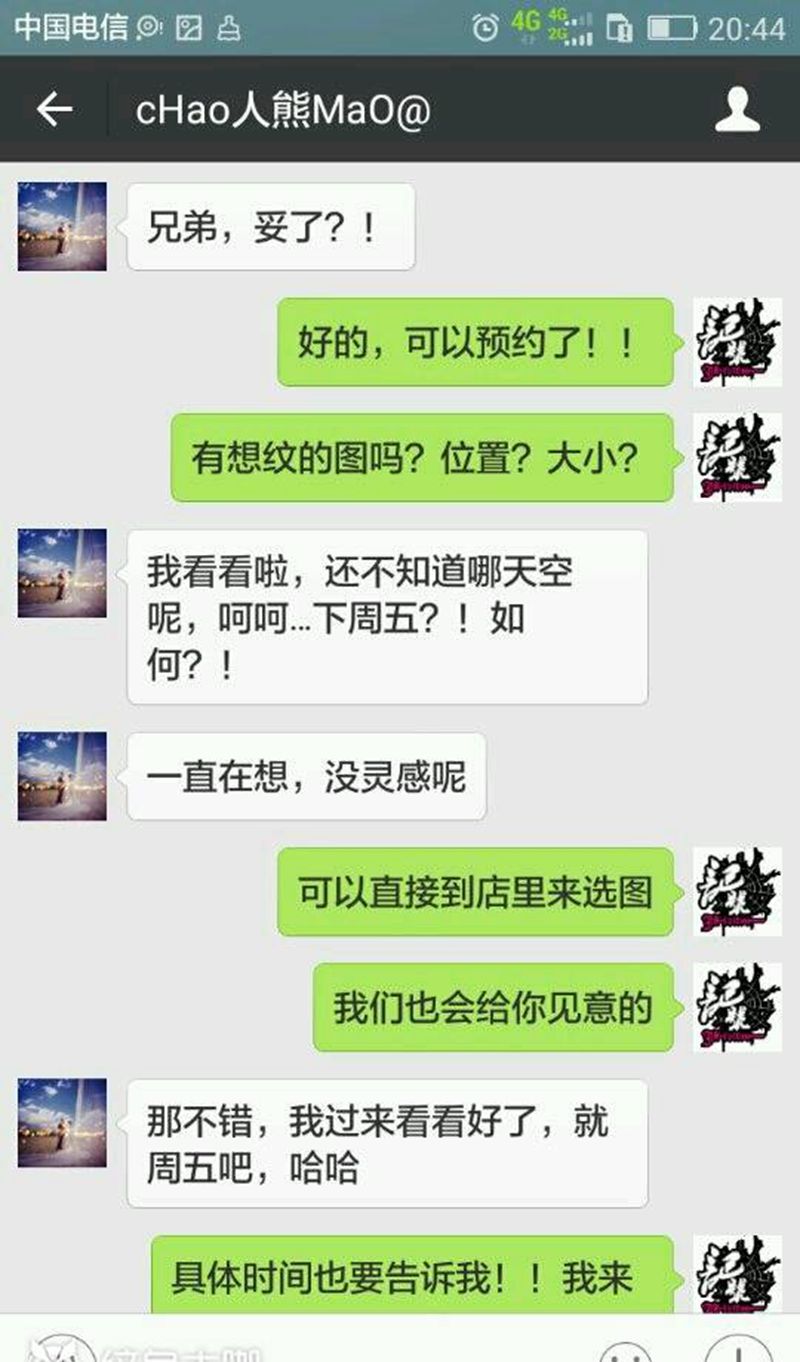Open contact avatar beside "那不错，我过来看看好了"
800x1362 pixels.
(62, 1122)
